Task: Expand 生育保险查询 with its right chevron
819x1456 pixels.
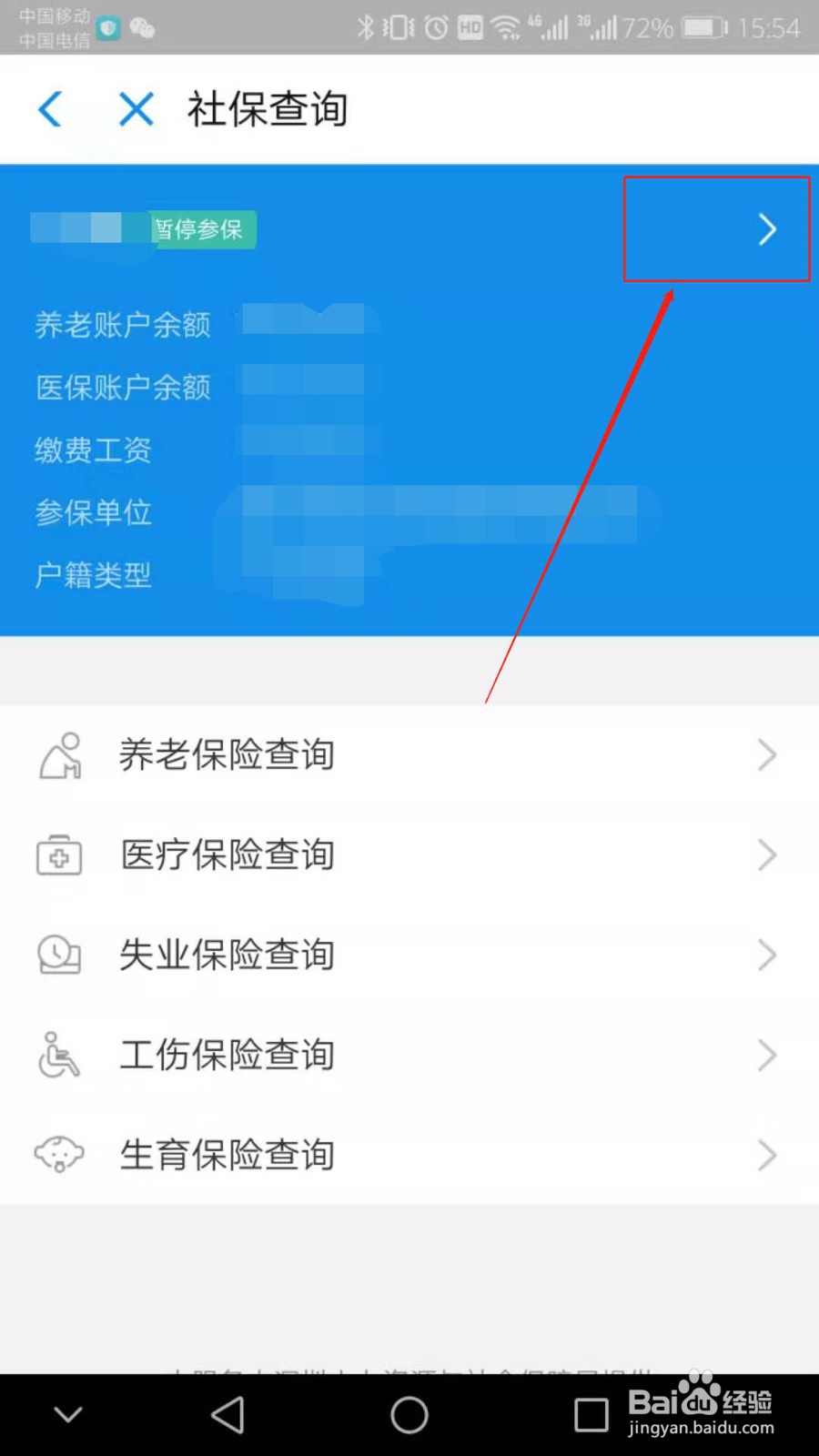Action: tap(767, 1155)
